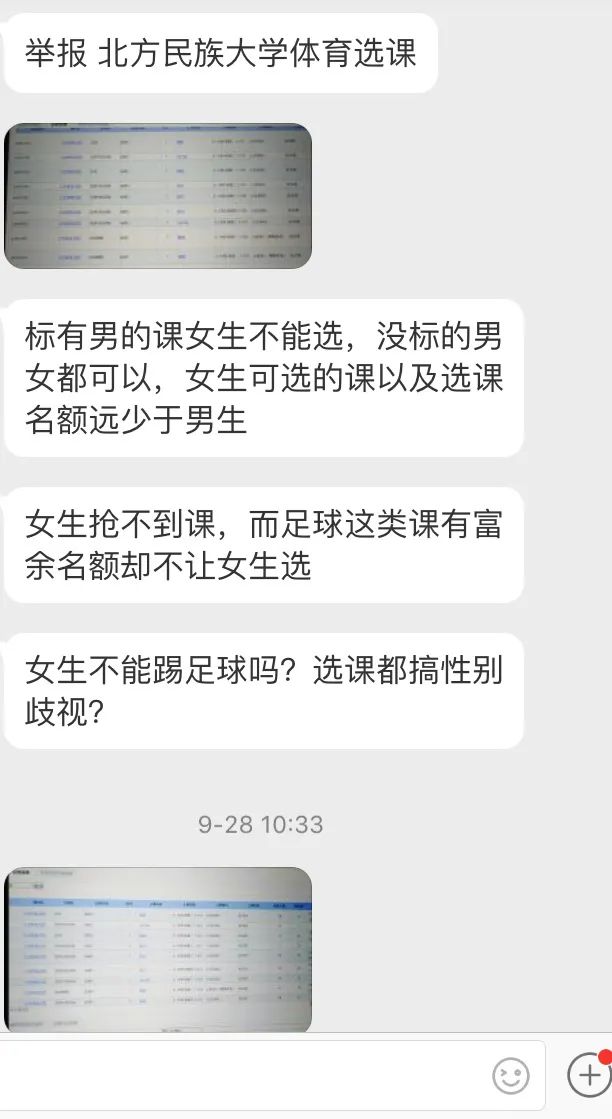Open the plus attachment menu

(587, 1075)
